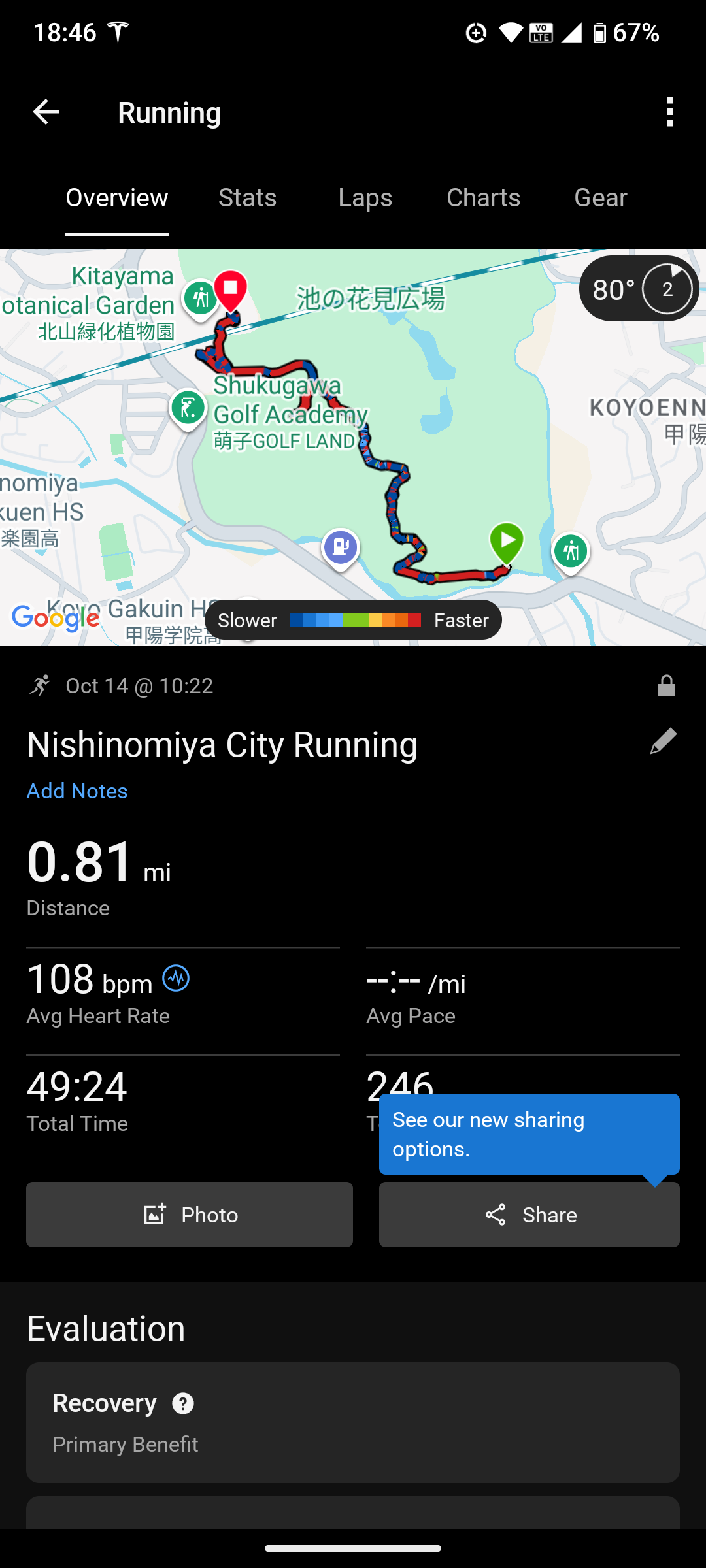Image resolution: width=706 pixels, height=1568 pixels.
Task: Tap Add Notes link
Action: (x=77, y=791)
